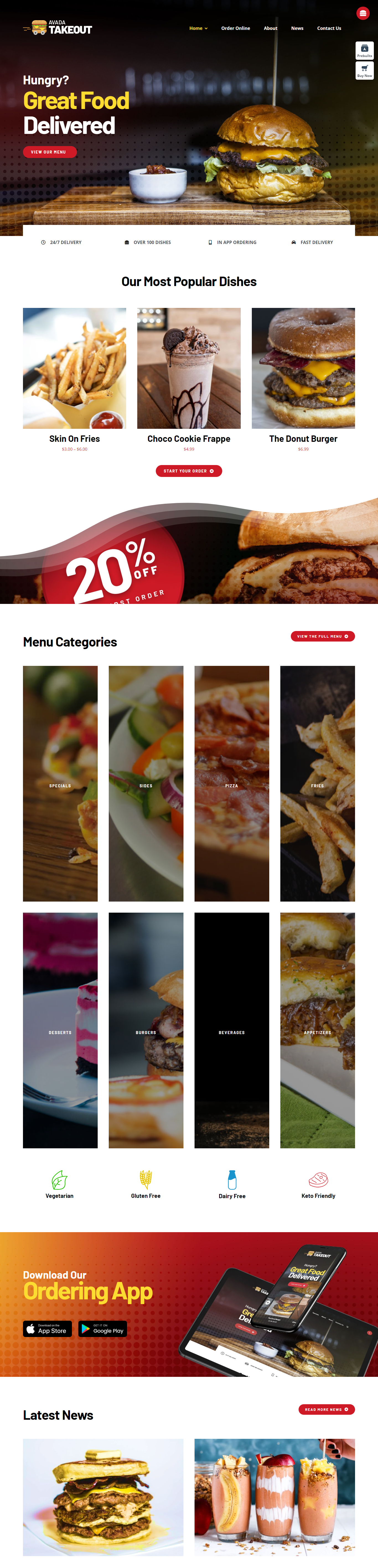The height and width of the screenshot is (1568, 378).
Task: Open the Choco Cookie Frappe dish
Action: [x=189, y=438]
